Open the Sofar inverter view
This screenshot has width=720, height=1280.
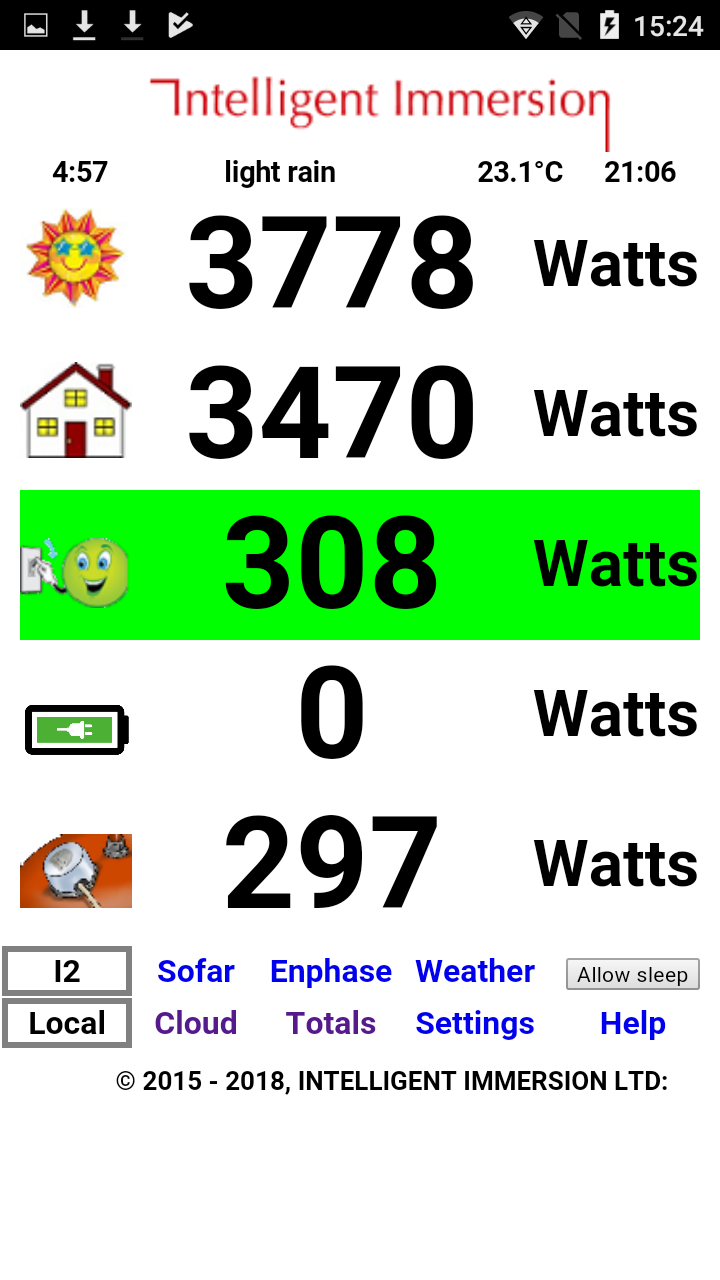(195, 970)
